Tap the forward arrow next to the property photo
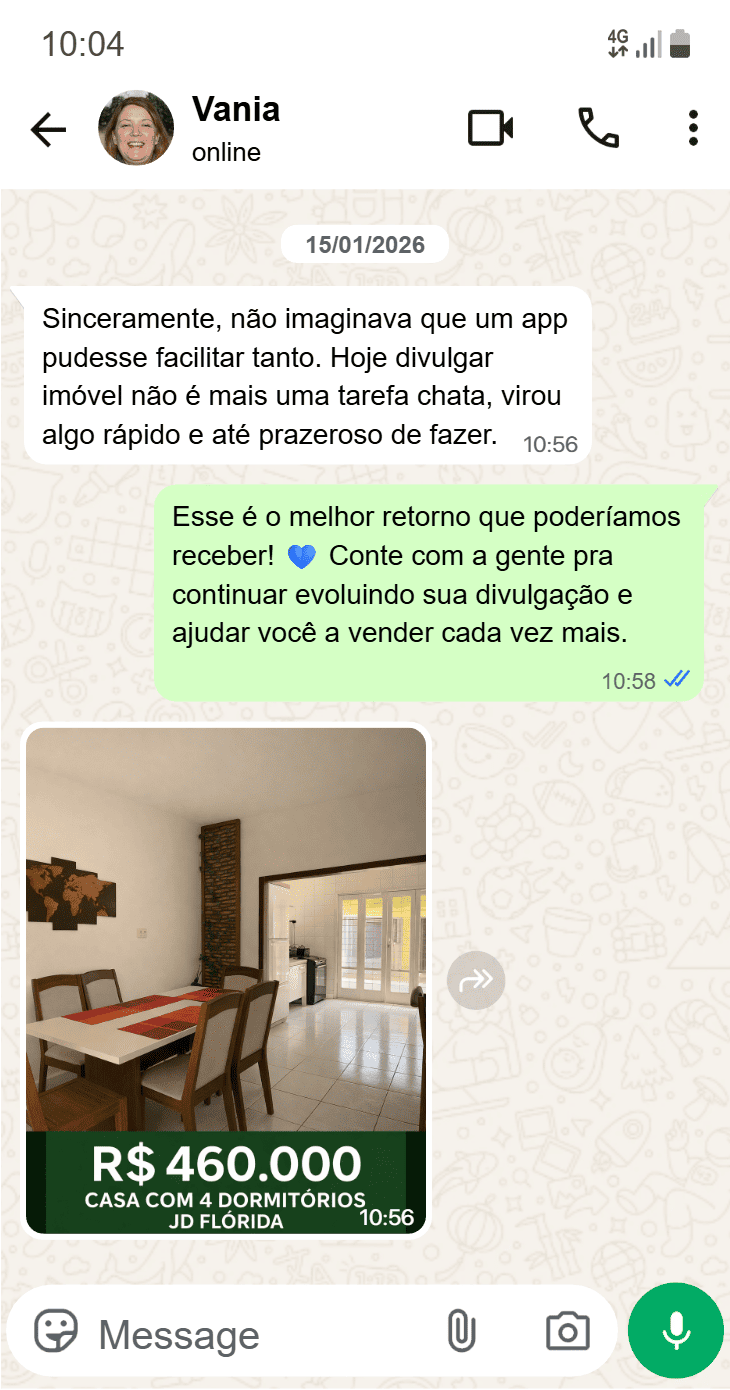 pyautogui.click(x=476, y=980)
